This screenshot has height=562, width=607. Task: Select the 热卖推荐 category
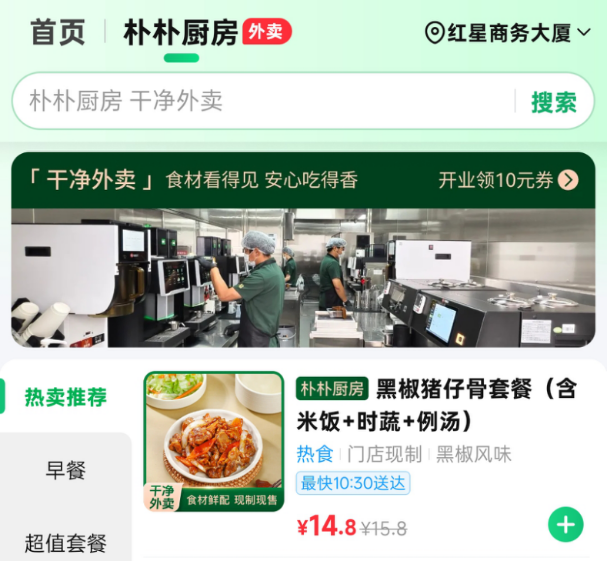(x=66, y=397)
